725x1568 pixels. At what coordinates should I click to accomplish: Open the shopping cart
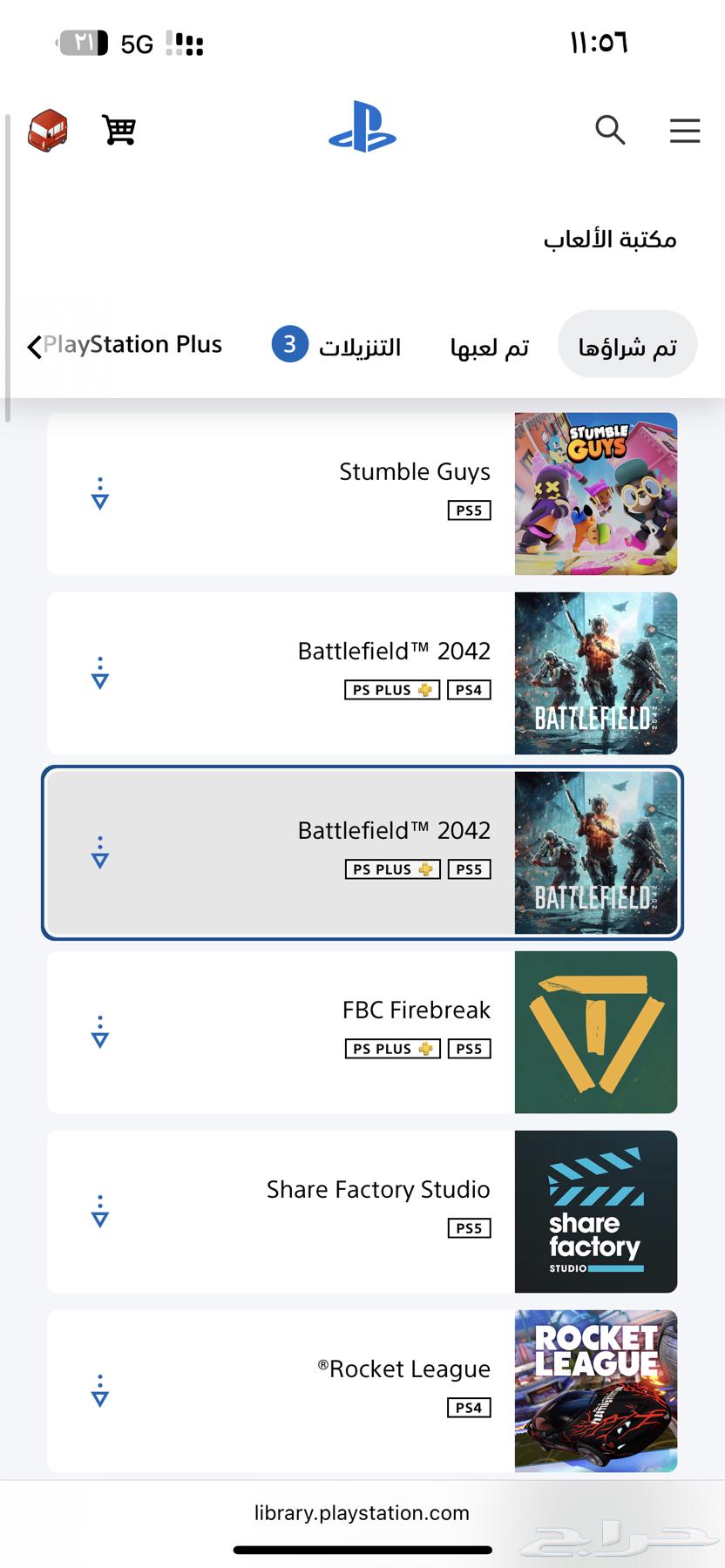pos(119,131)
